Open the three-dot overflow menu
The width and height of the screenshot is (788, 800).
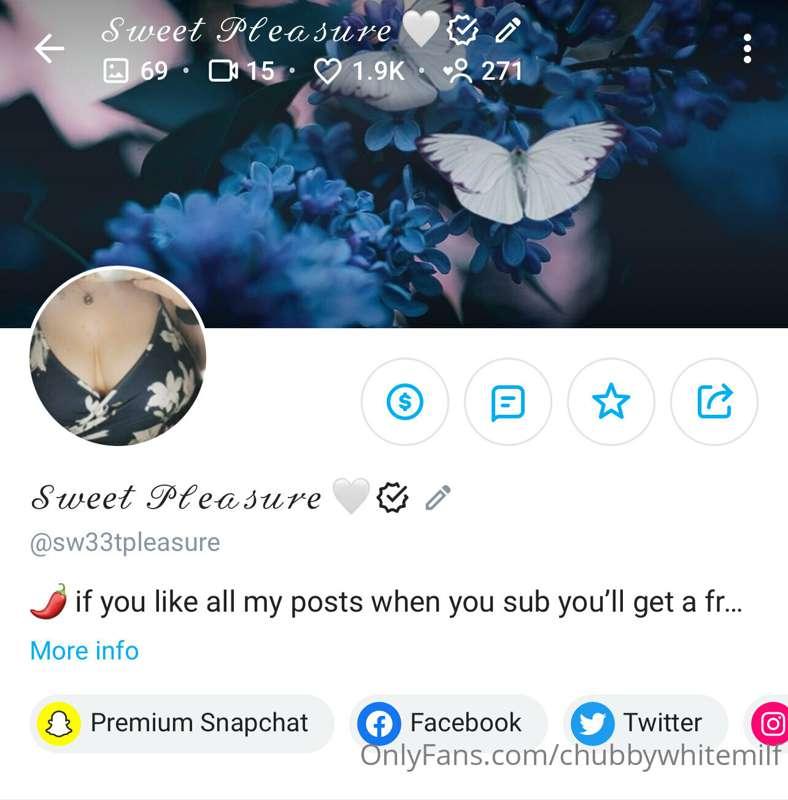747,48
